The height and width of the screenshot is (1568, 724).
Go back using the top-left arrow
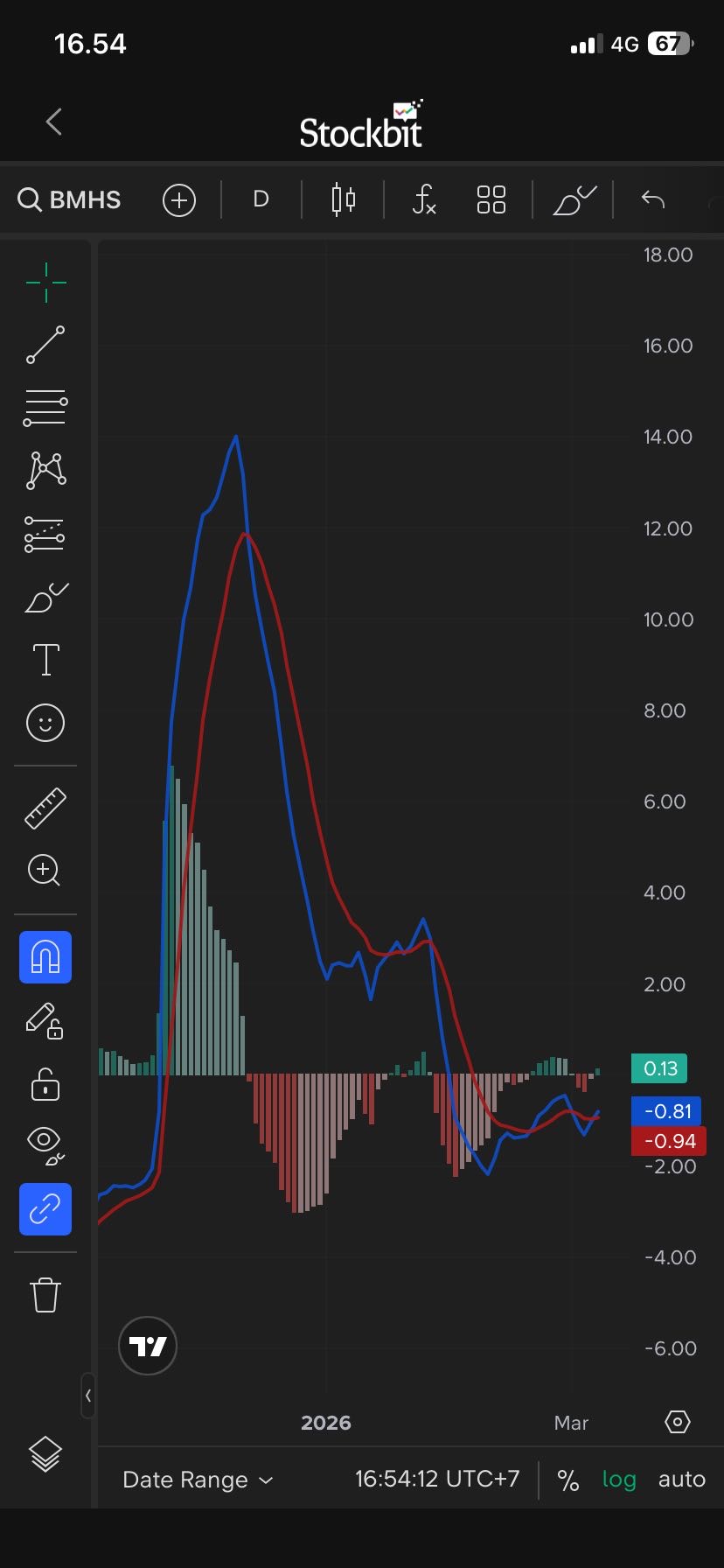[x=54, y=122]
